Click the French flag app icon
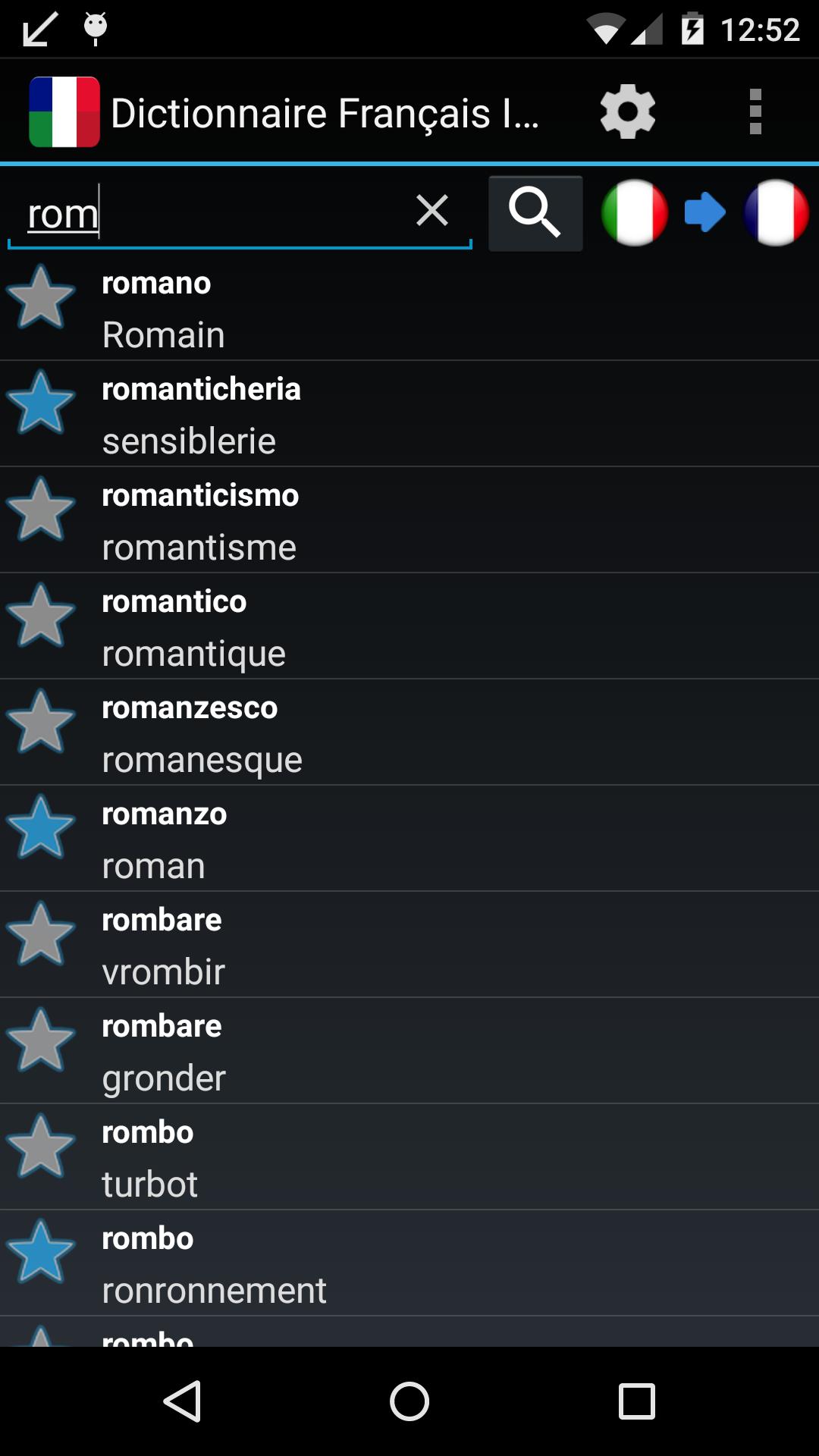Image resolution: width=819 pixels, height=1456 pixels. (x=64, y=111)
